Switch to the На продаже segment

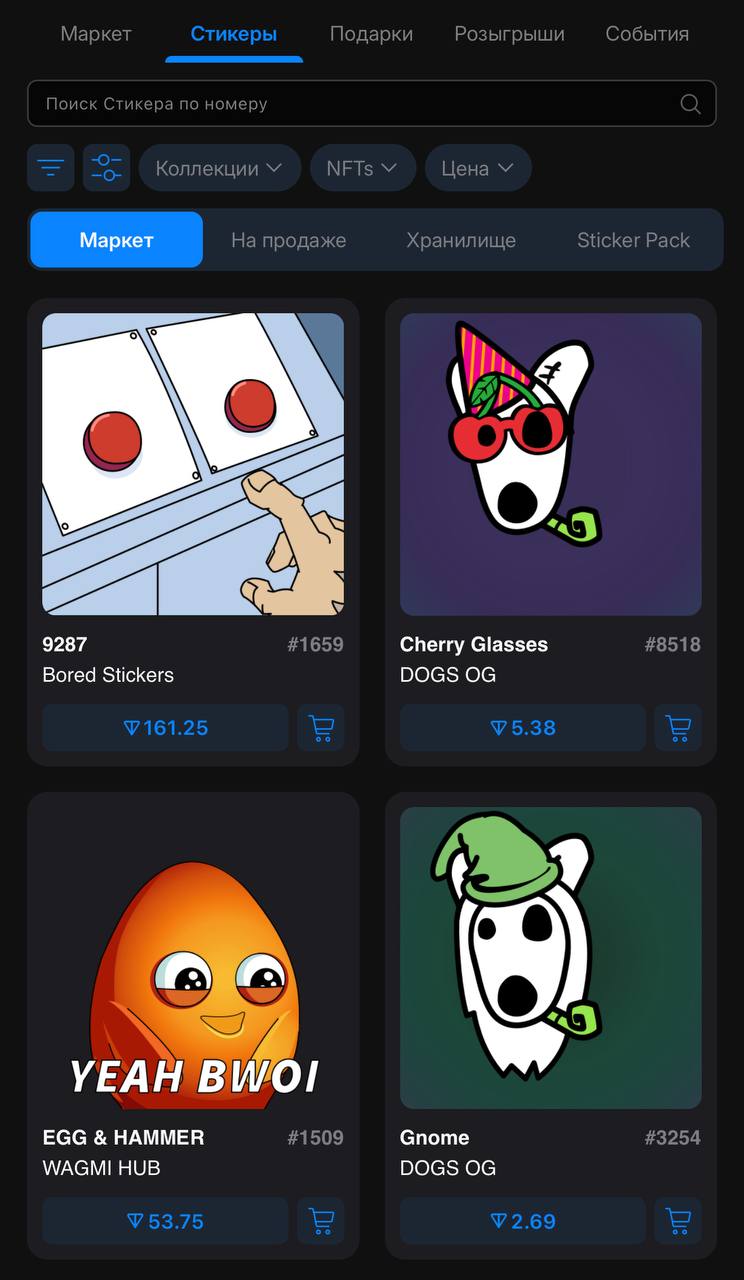click(x=288, y=240)
